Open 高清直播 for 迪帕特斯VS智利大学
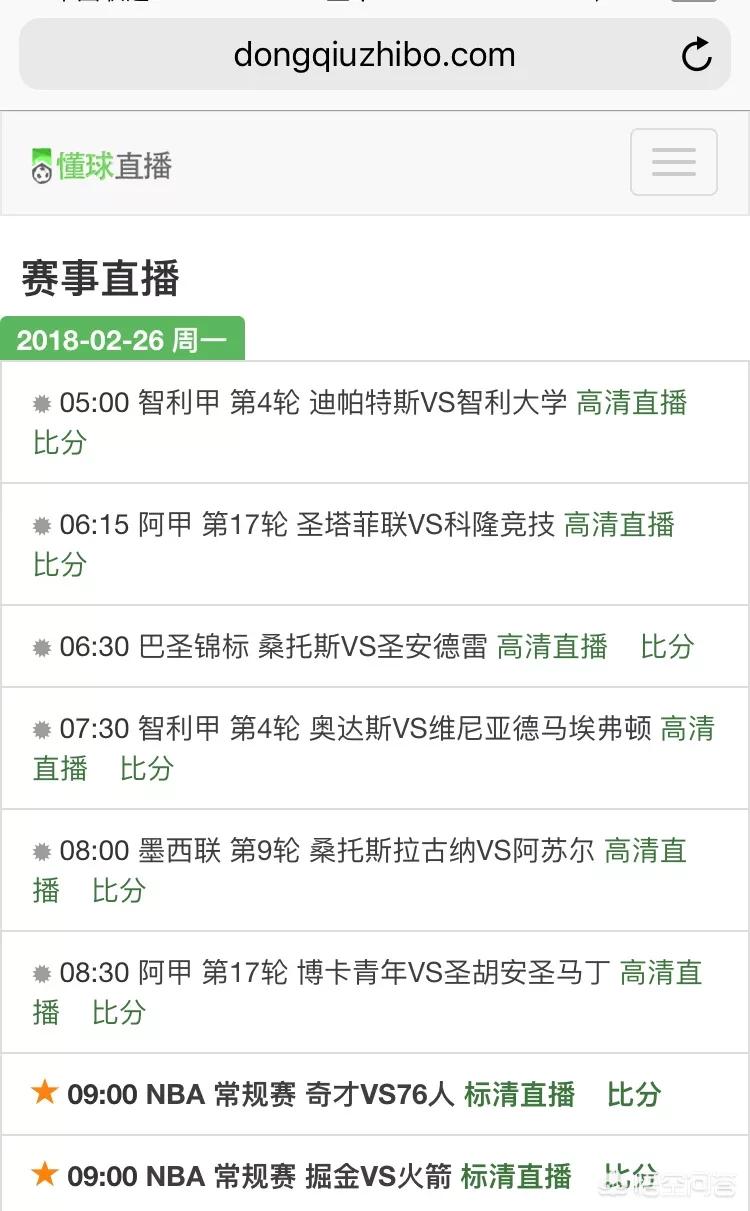750x1211 pixels. (632, 403)
